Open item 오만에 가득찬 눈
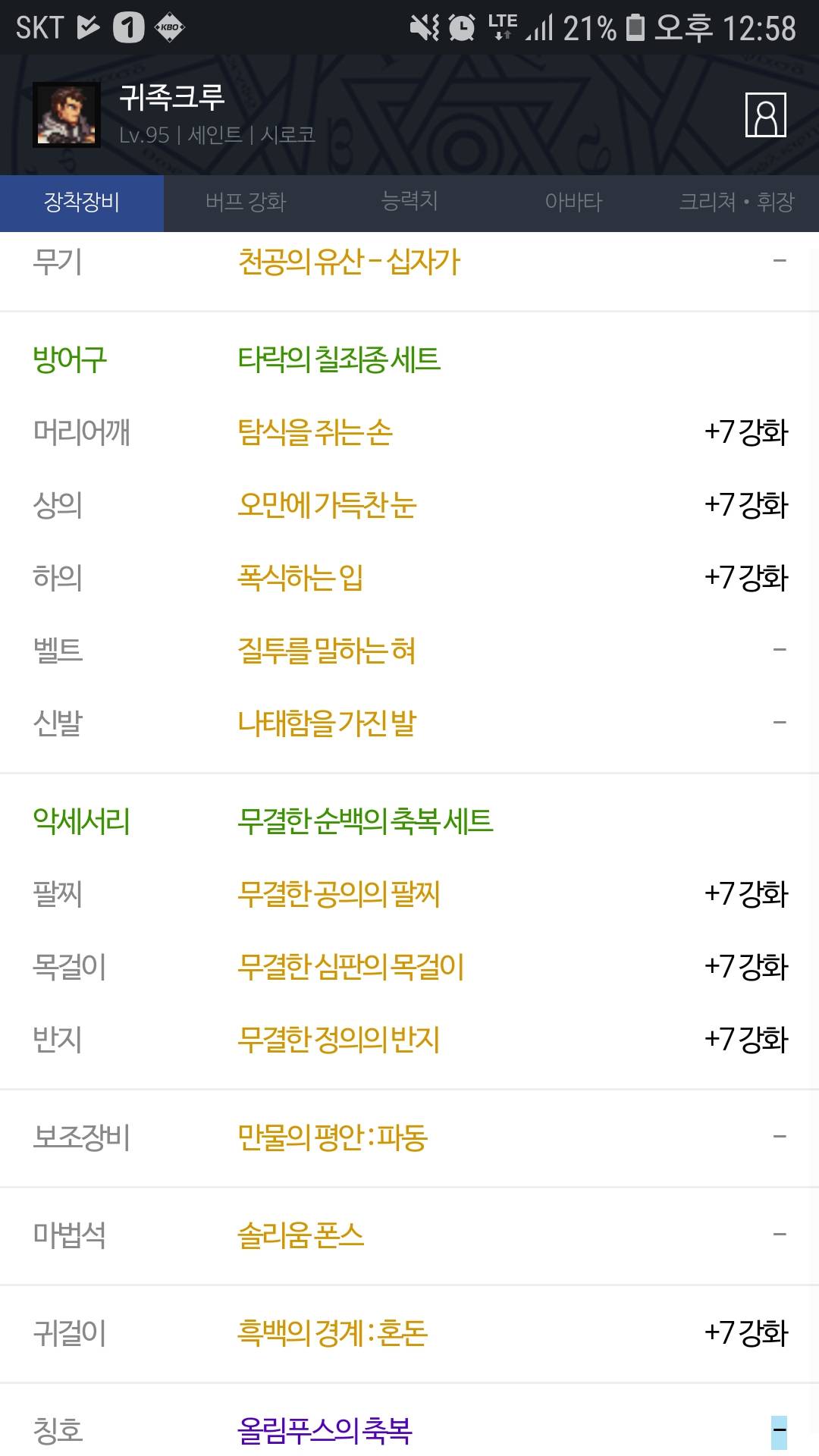The image size is (819, 1456). [327, 505]
